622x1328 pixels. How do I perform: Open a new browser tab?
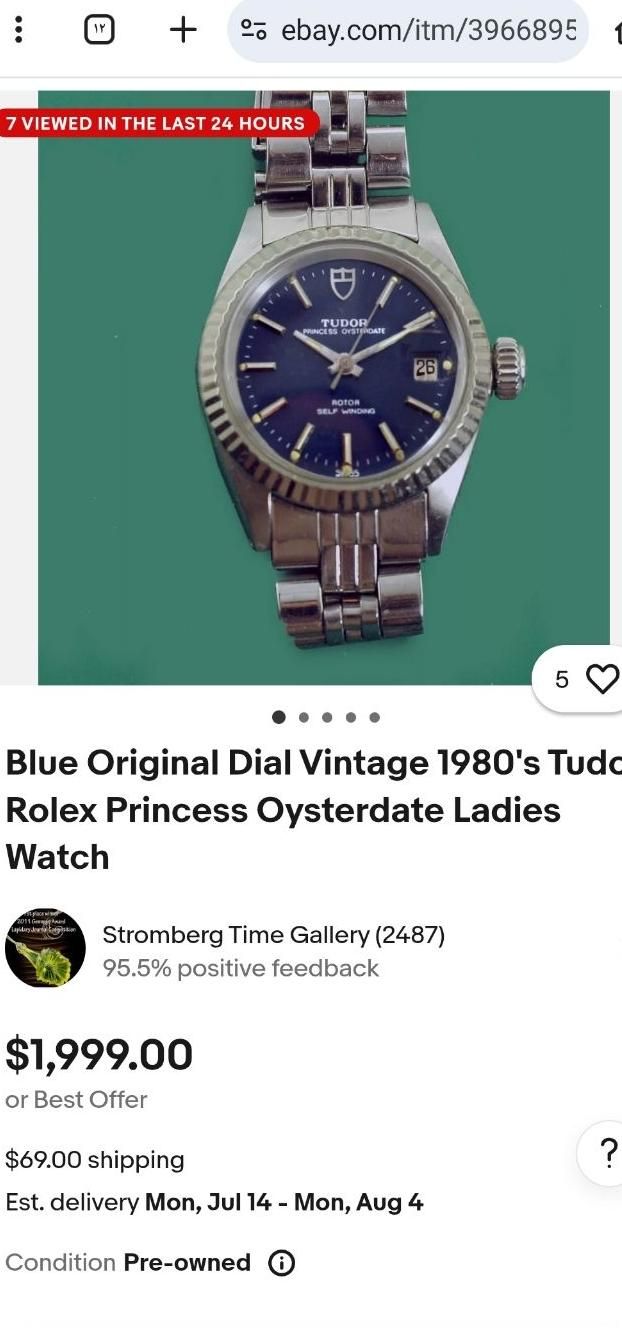pos(182,30)
